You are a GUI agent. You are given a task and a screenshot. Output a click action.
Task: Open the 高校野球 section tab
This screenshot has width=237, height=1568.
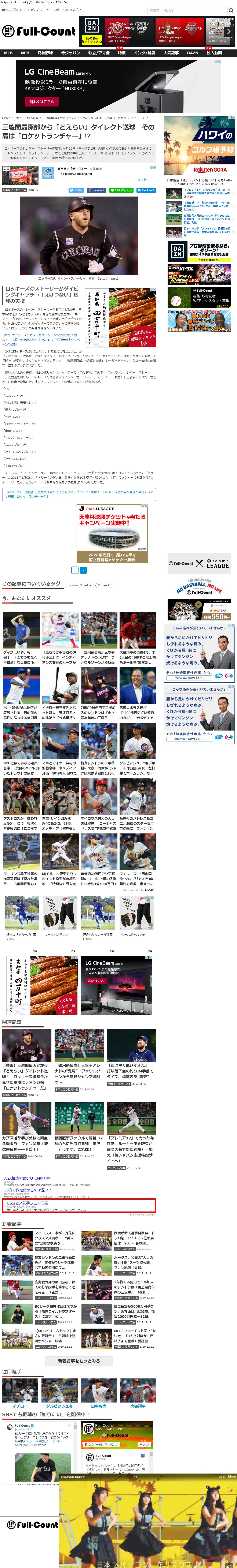[45, 53]
